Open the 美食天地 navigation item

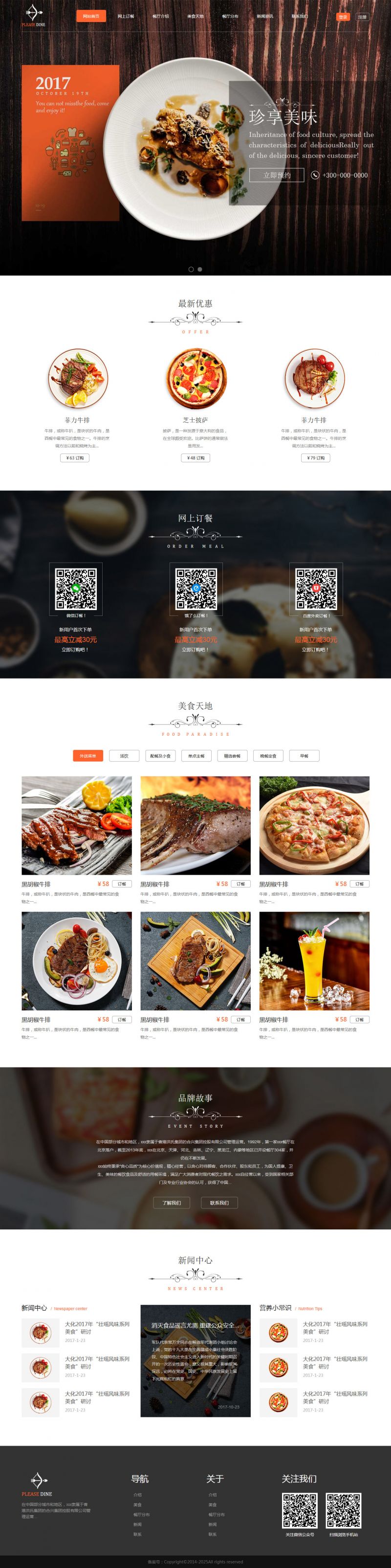point(195,17)
